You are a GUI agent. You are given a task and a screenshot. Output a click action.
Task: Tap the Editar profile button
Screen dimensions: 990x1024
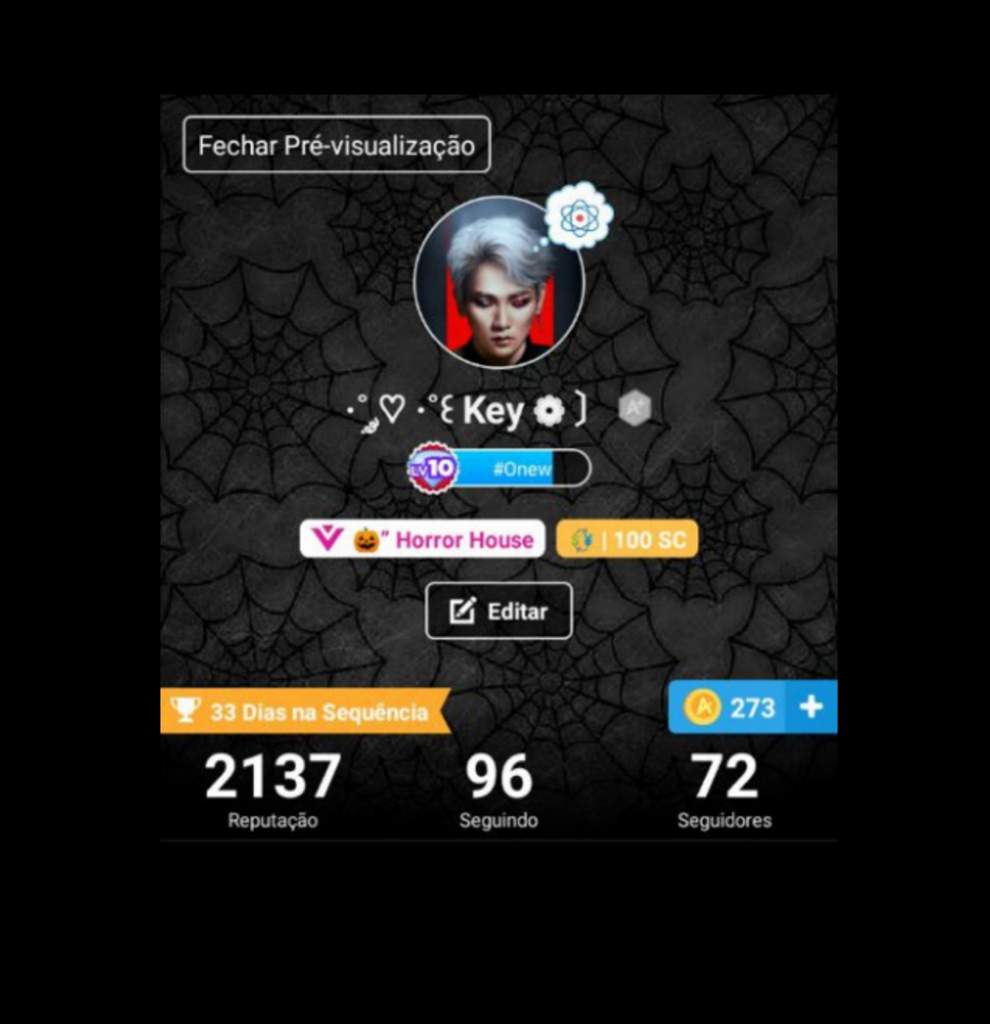coord(498,611)
